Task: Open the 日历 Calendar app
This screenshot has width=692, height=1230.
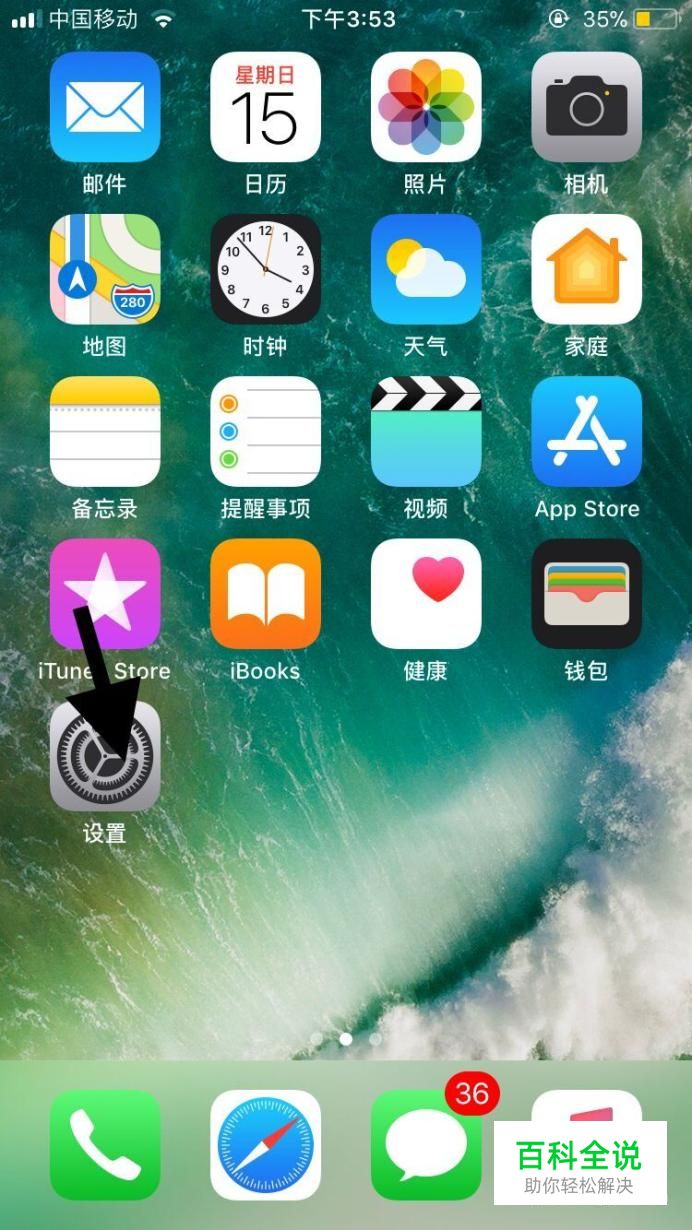Action: [265, 107]
